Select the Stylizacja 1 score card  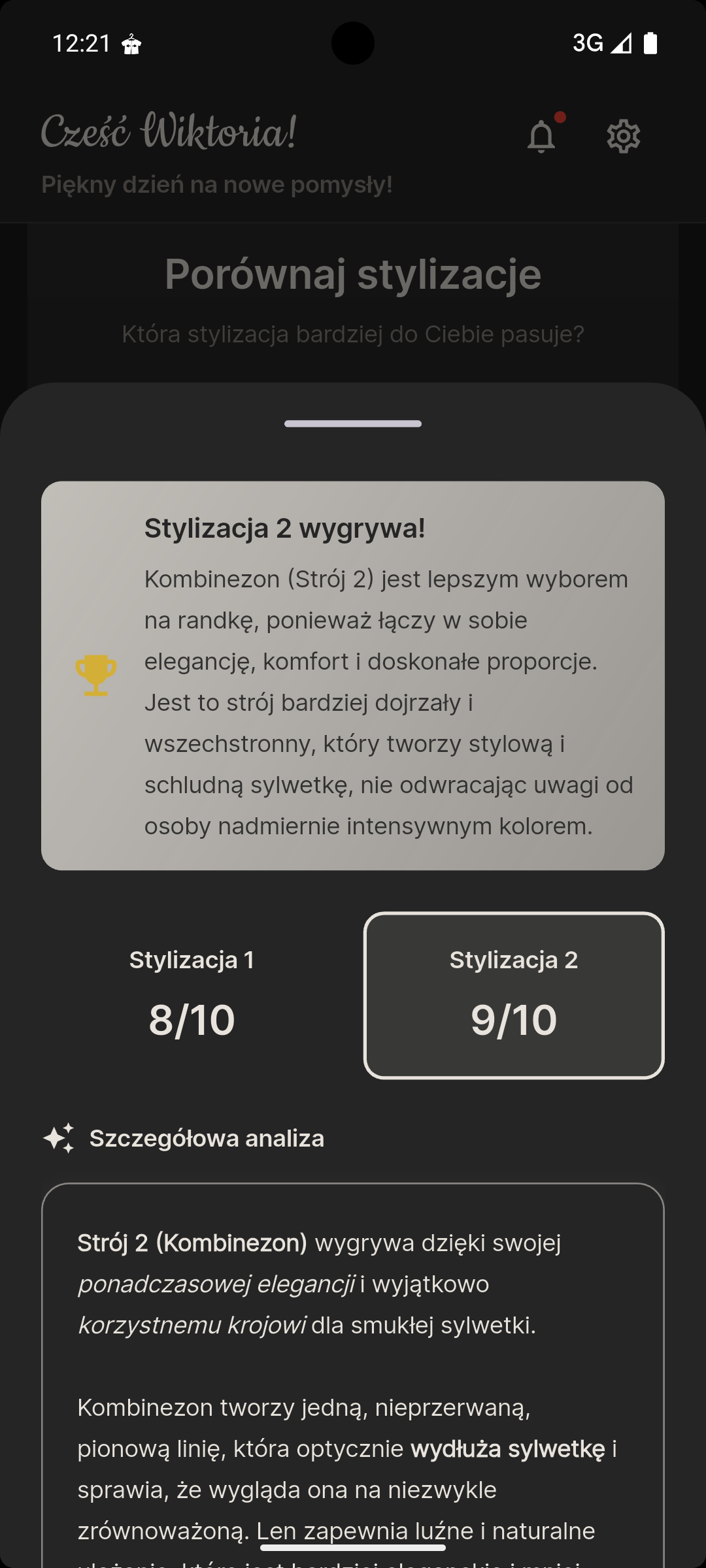pos(192,995)
